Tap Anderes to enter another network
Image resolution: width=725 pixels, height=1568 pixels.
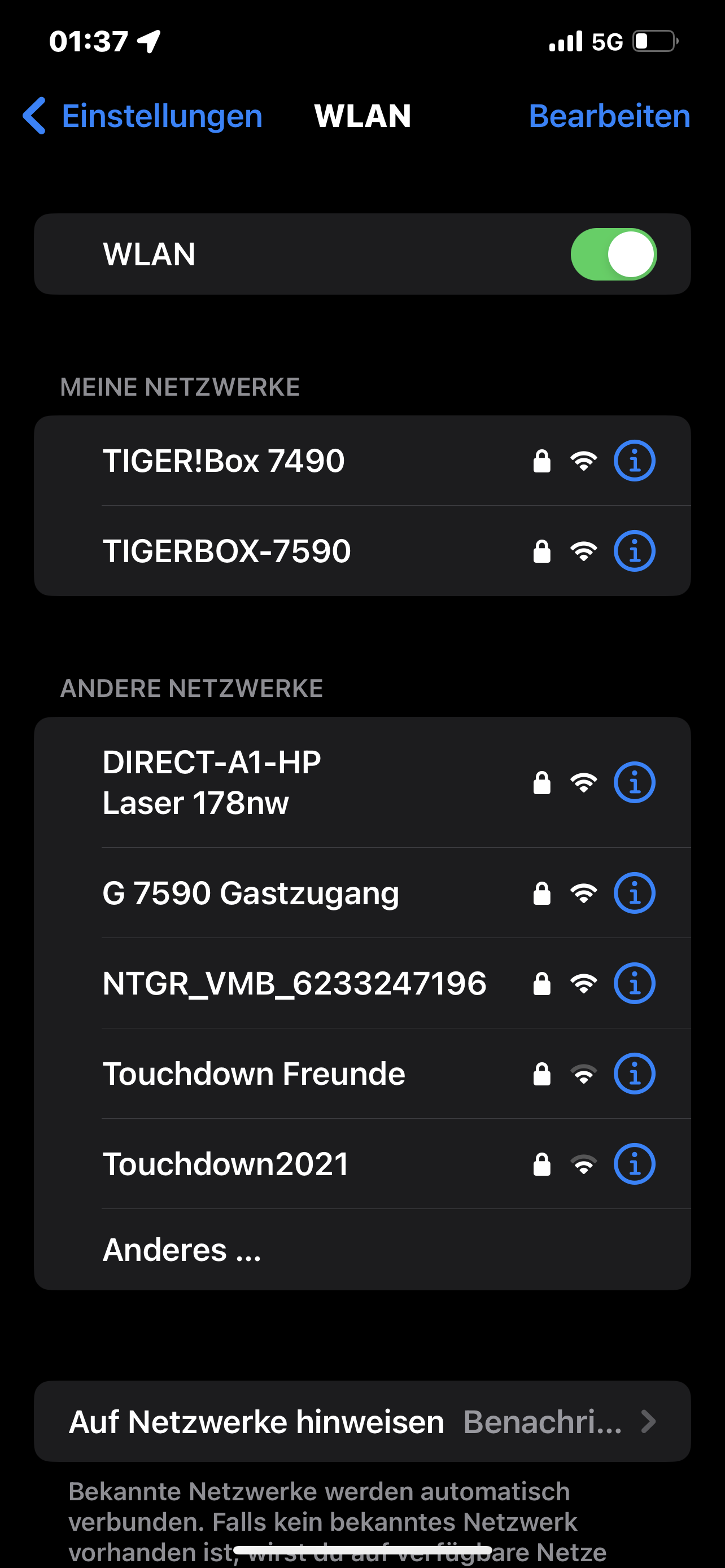(x=181, y=1250)
